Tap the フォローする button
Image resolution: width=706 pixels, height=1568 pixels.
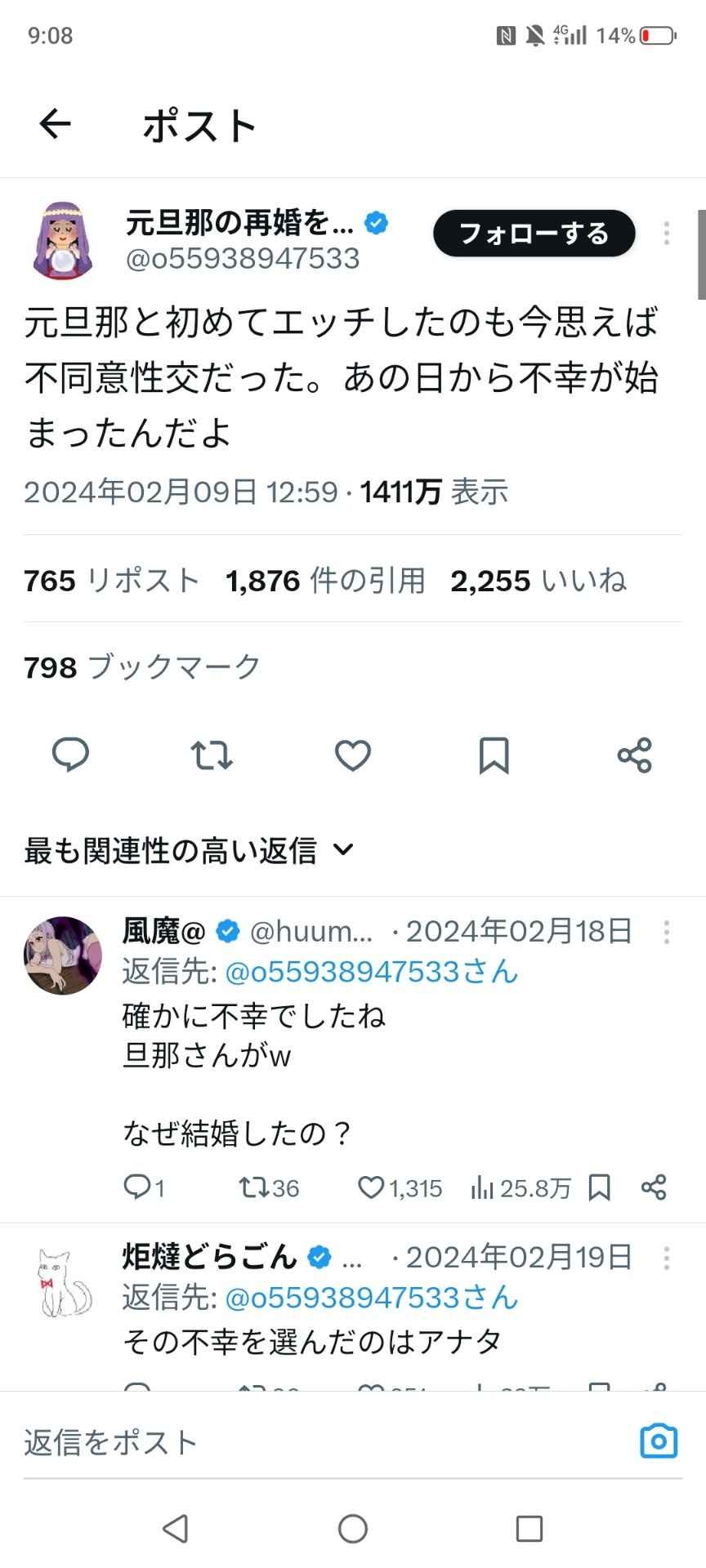pos(534,234)
